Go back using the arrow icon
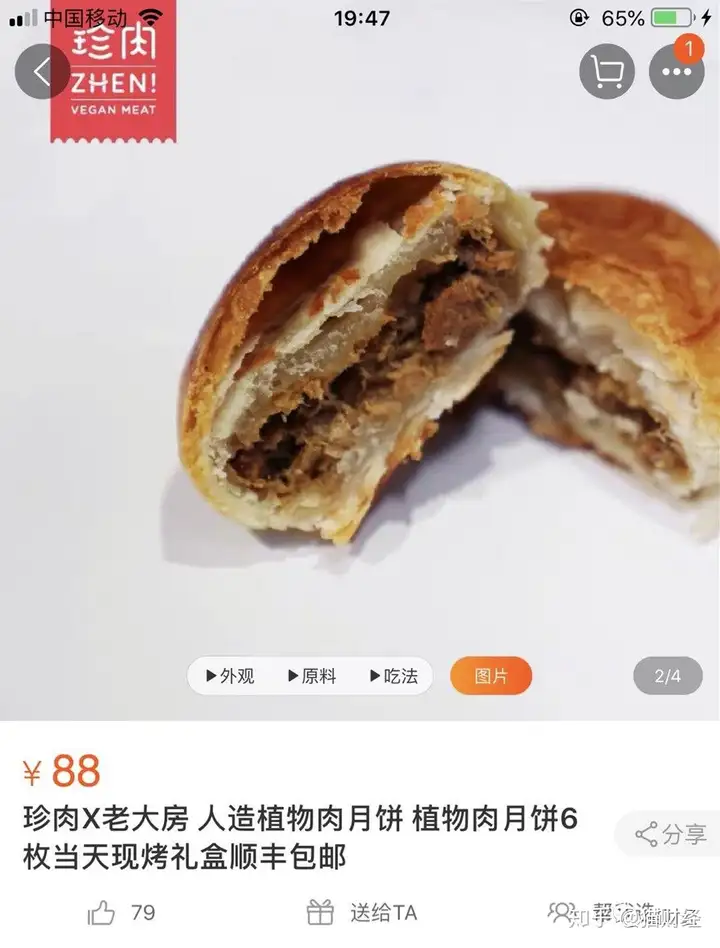The width and height of the screenshot is (720, 948). 42,72
